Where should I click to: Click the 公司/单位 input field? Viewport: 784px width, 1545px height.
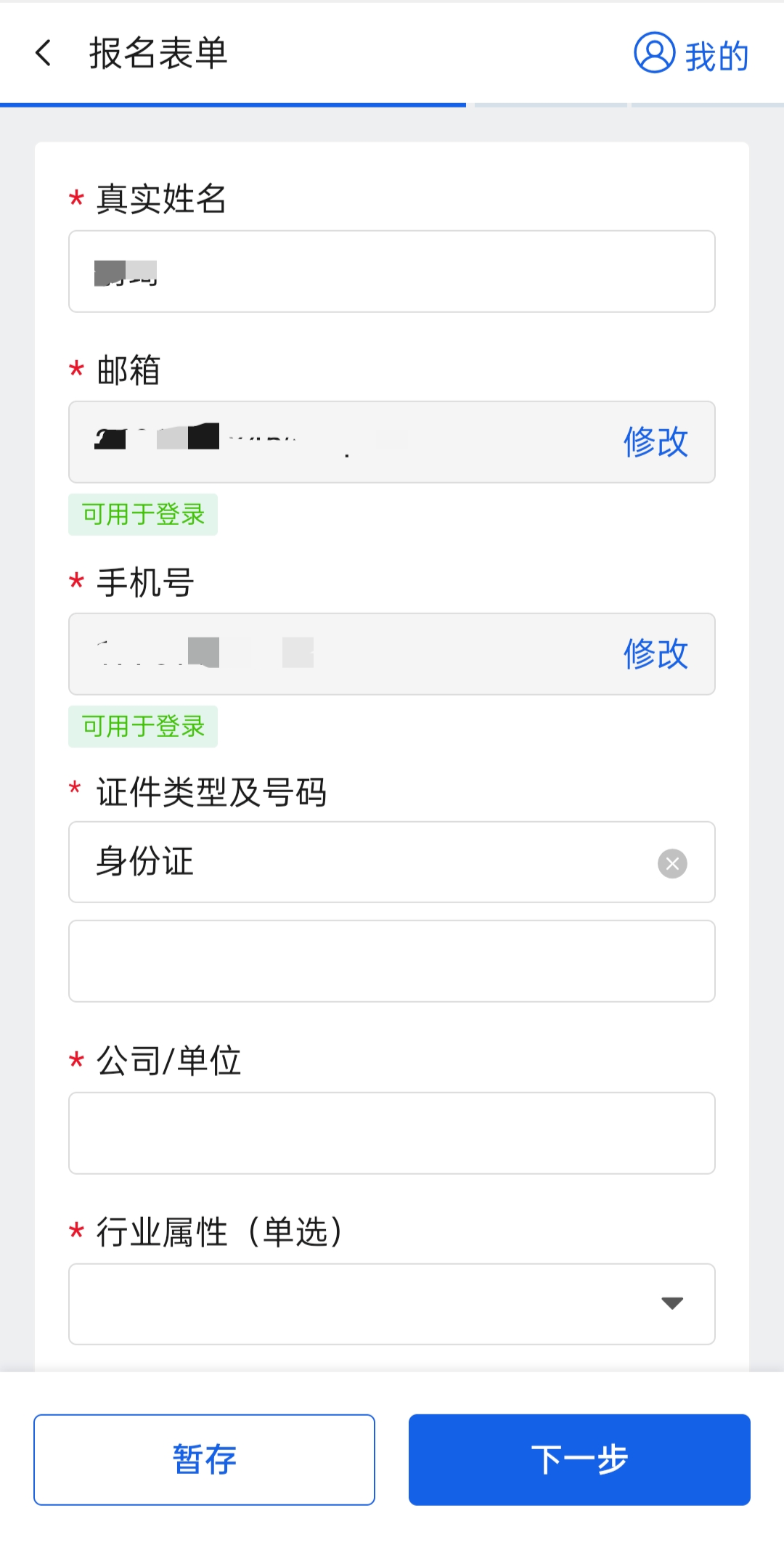coord(392,1133)
